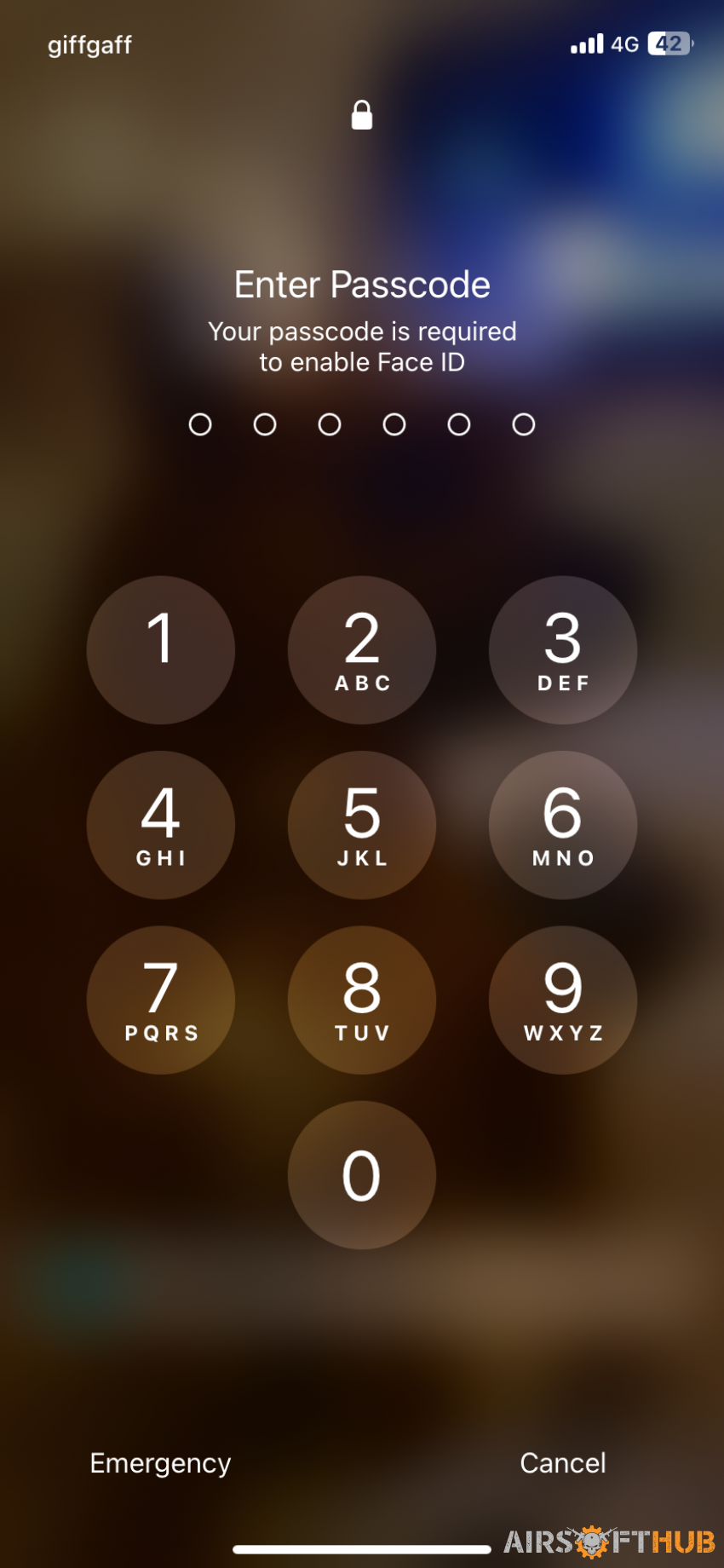This screenshot has height=1568, width=724.
Task: Tap the 2 ABC key
Action: click(362, 649)
